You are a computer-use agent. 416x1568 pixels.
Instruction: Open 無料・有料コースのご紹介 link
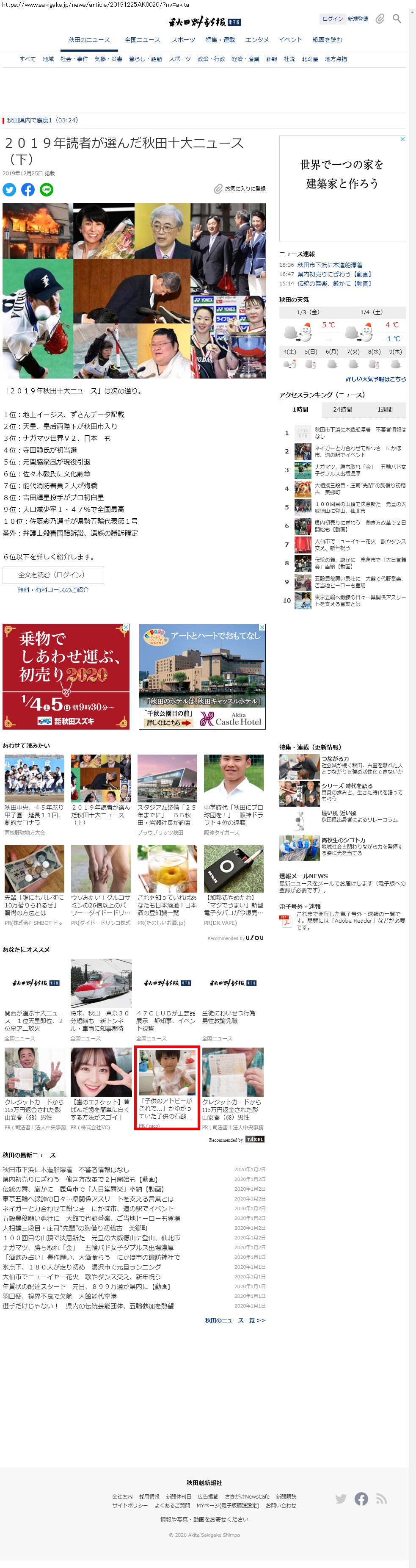coord(53,589)
